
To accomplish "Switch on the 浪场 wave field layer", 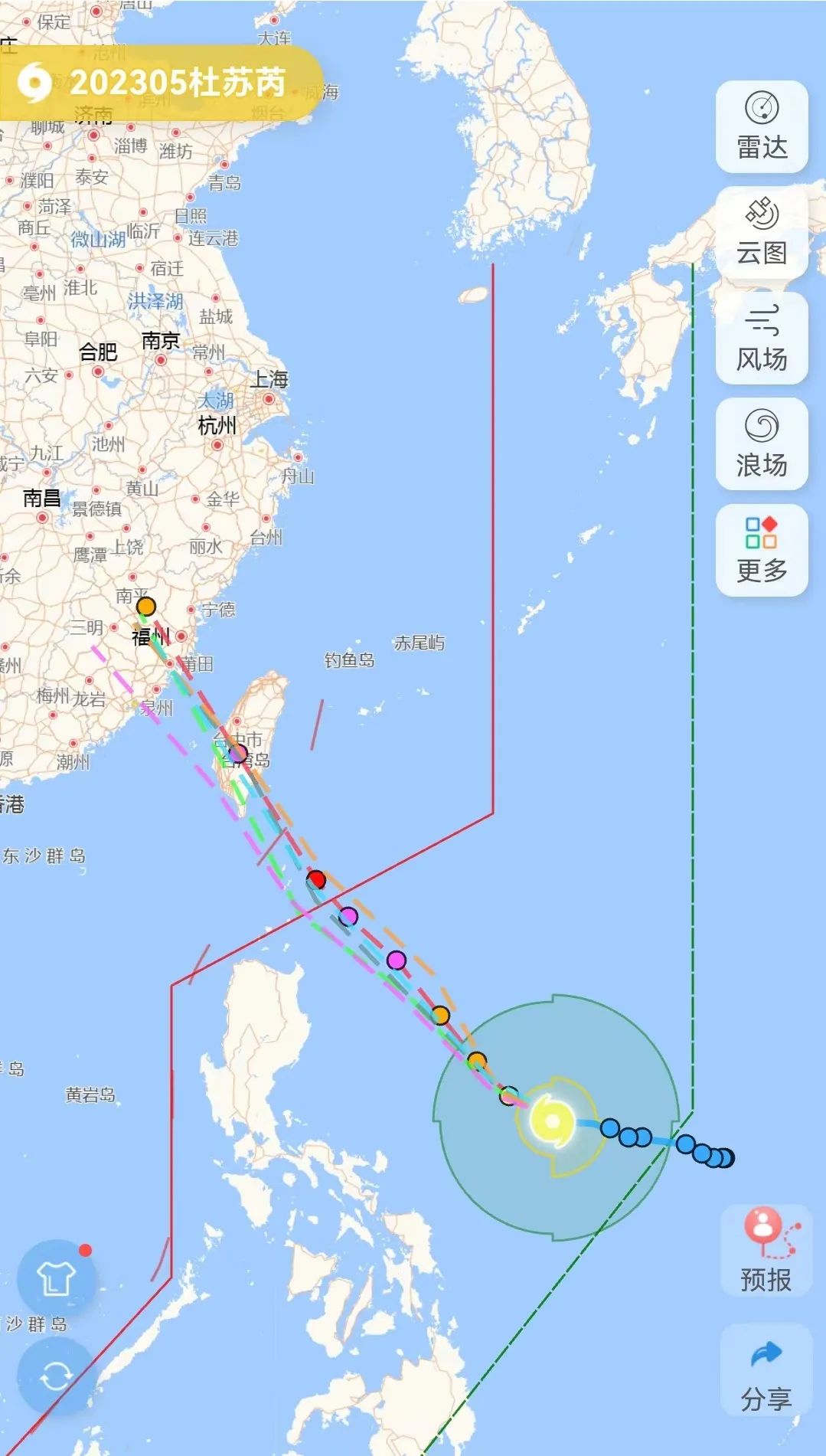I will 762,444.
